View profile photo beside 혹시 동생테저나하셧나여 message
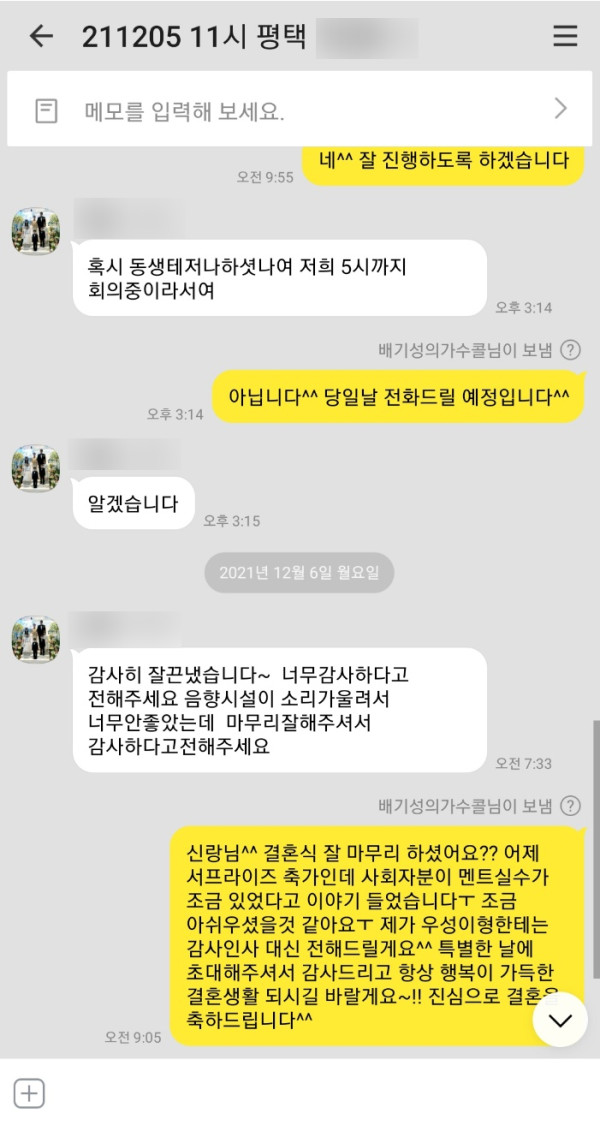600x1125 pixels. [36, 231]
